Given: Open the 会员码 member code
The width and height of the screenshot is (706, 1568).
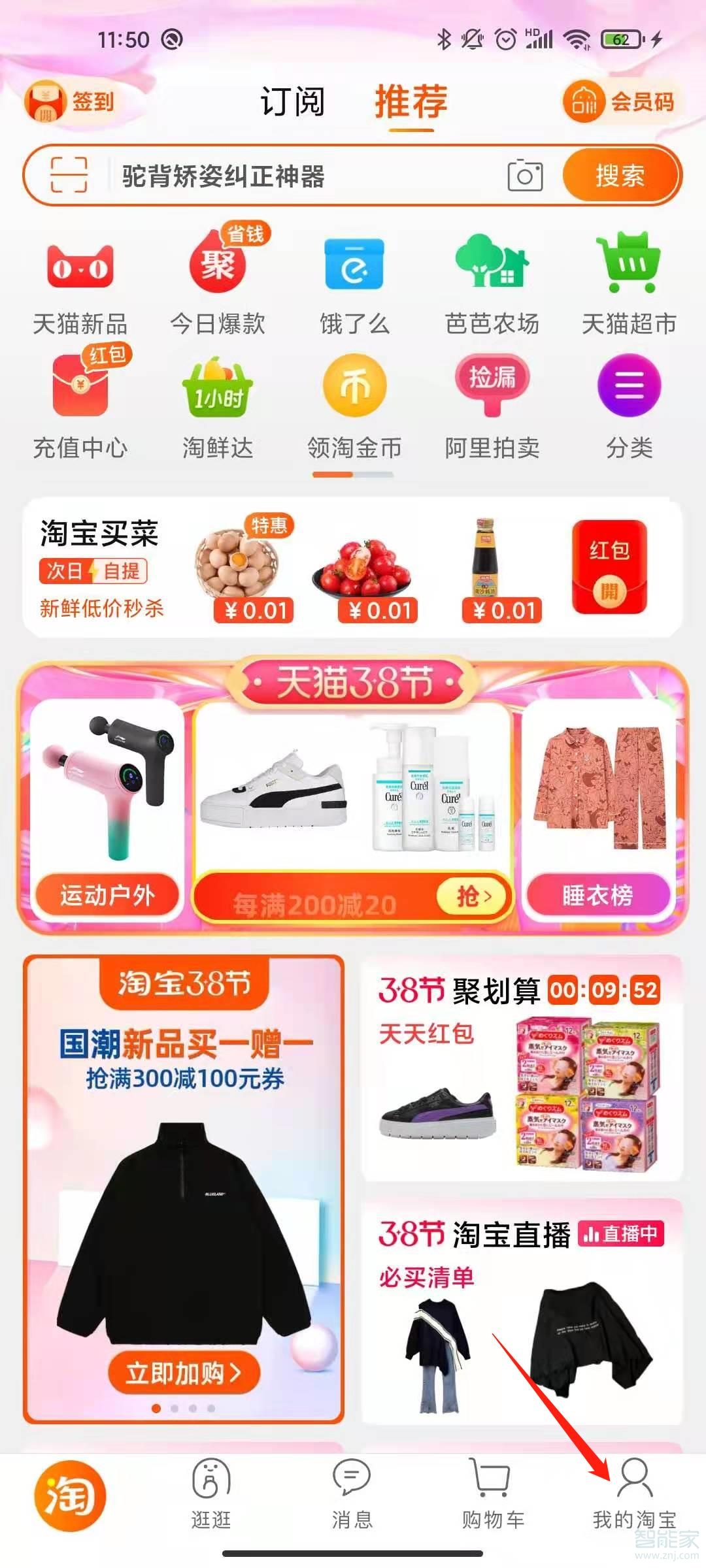Looking at the screenshot, I should [620, 102].
